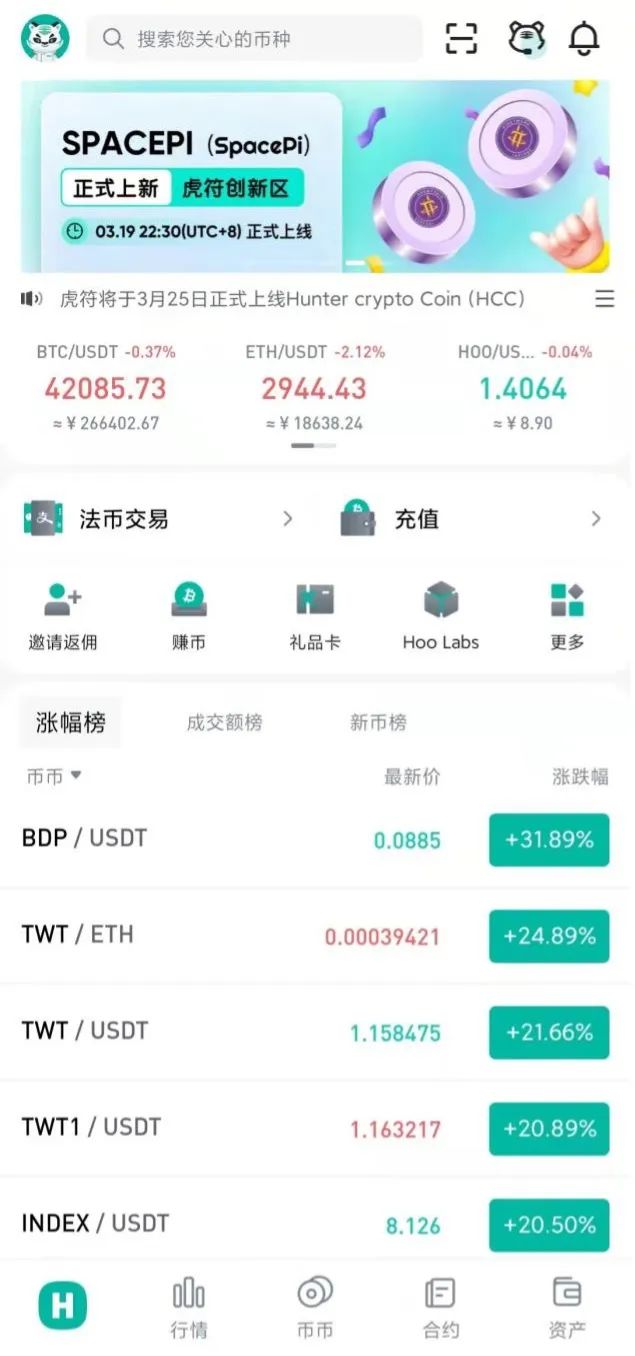View the BTC/USDT ticker card

[105, 388]
